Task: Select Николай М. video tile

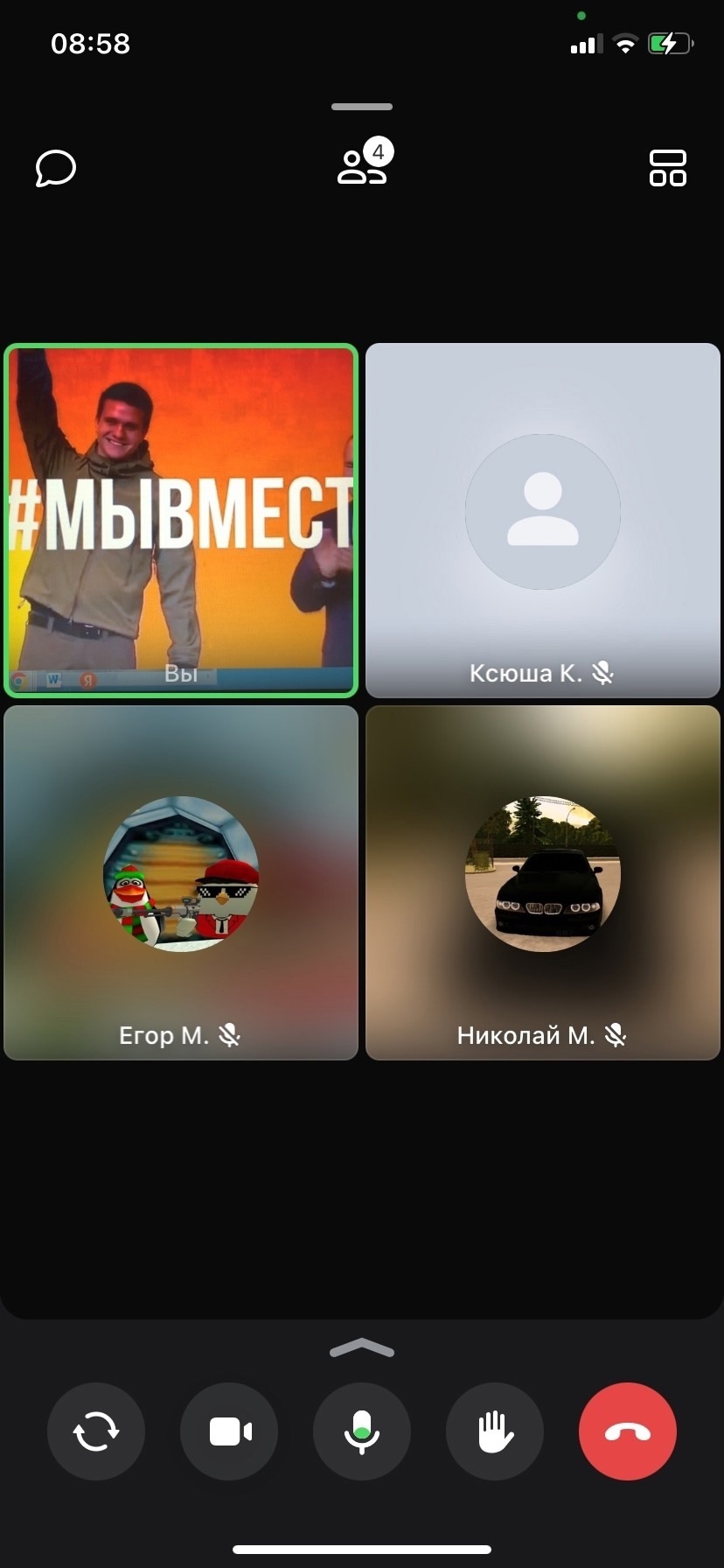Action: point(543,883)
